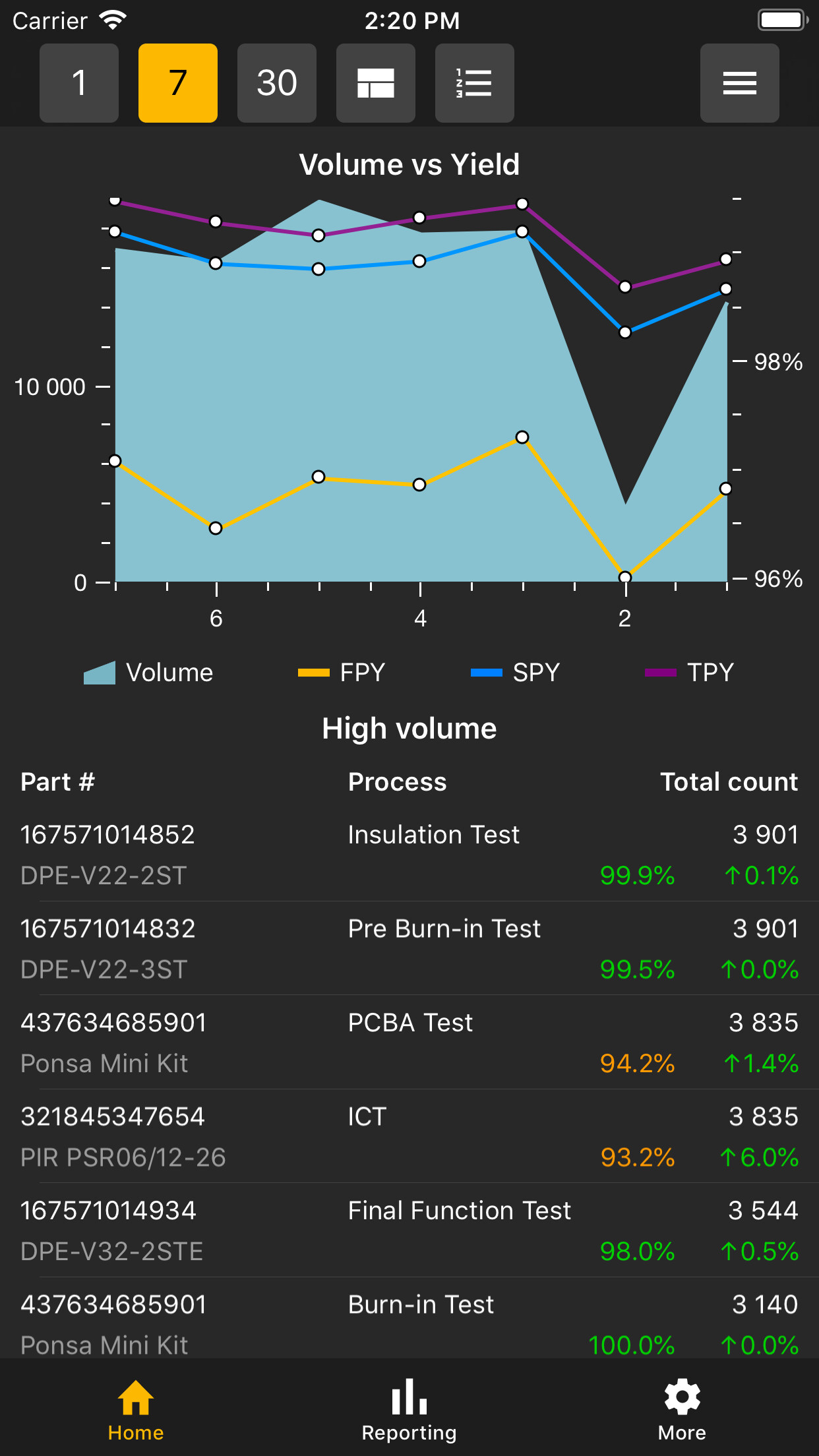Open the Pre Burn-in Test row

(409, 948)
